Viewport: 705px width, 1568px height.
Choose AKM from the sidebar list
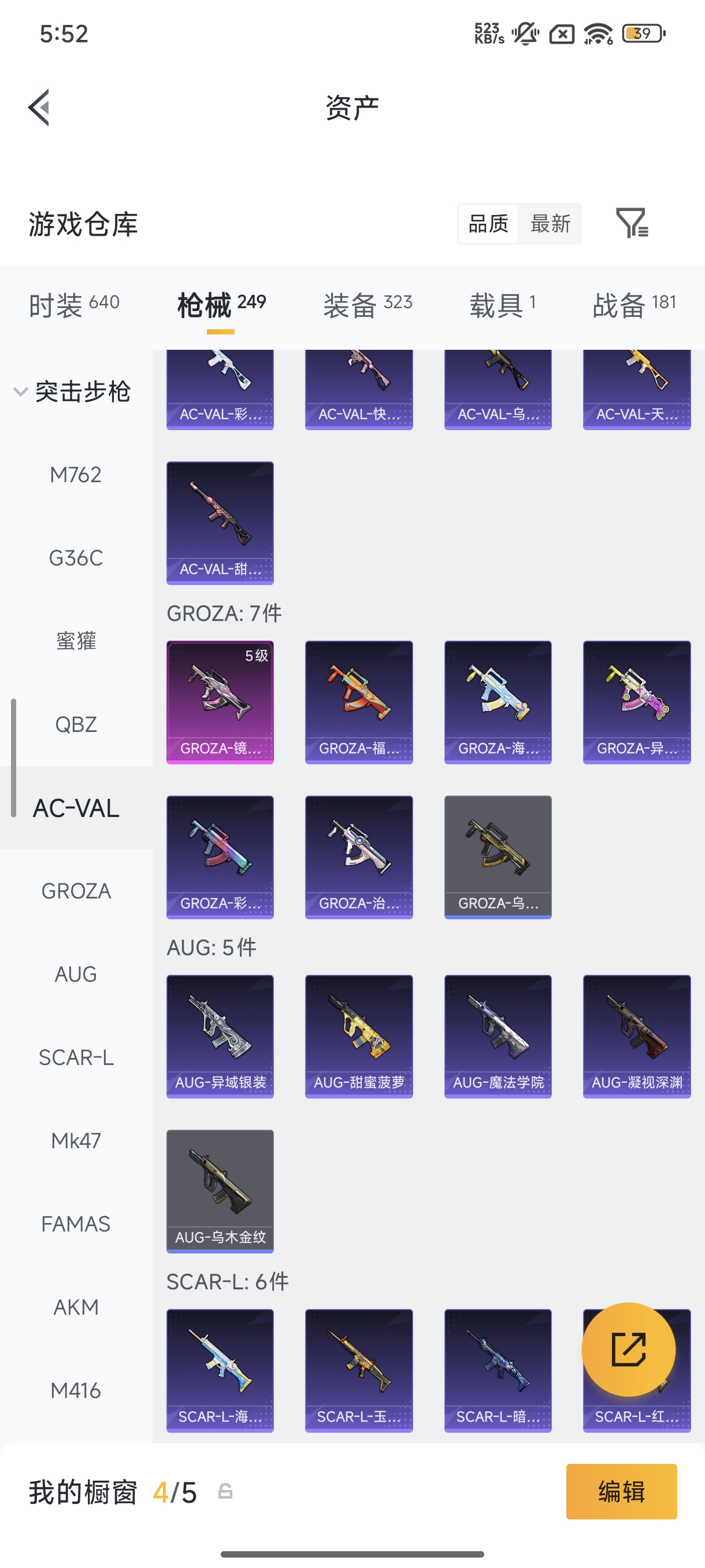76,1307
